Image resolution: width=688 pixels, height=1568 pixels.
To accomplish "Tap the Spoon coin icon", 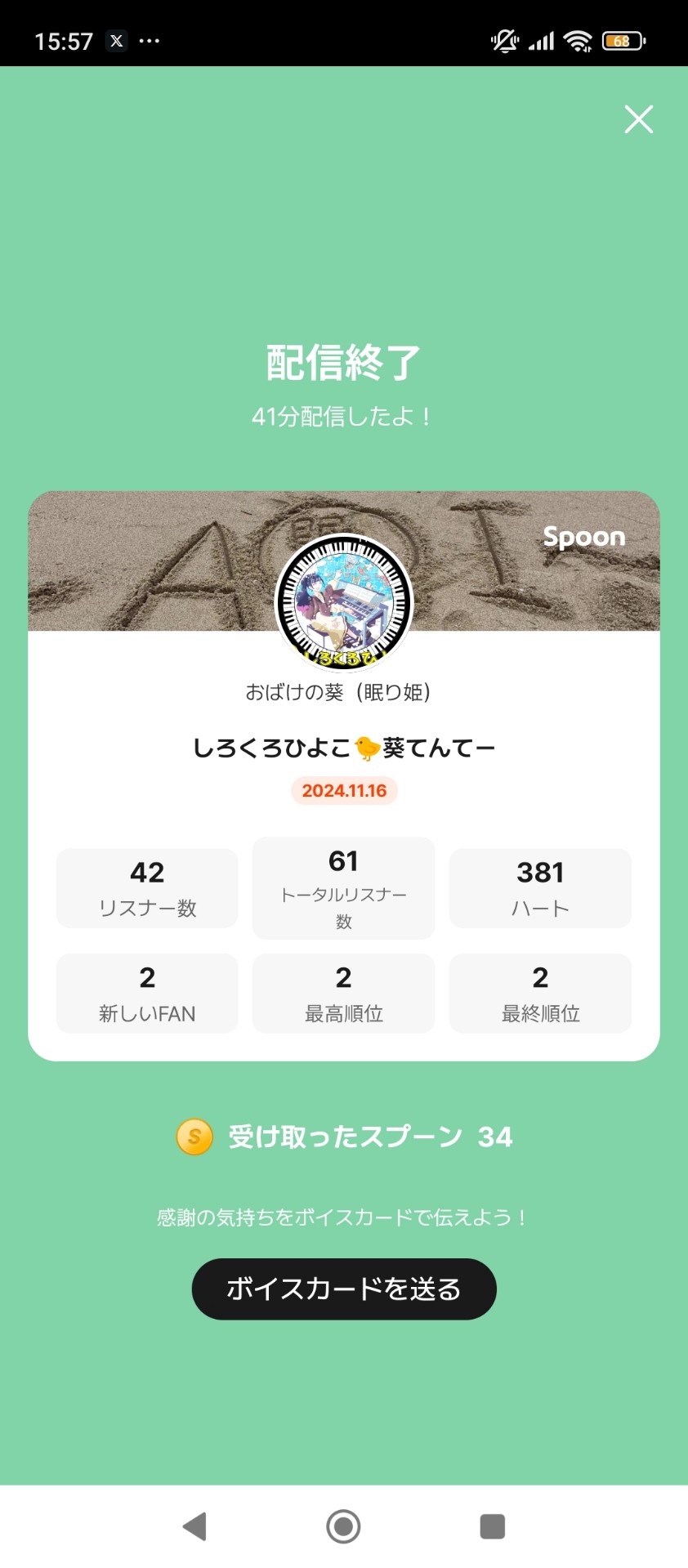I will pyautogui.click(x=194, y=1136).
